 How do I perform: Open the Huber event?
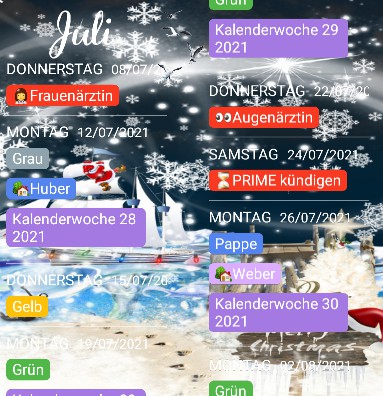(x=41, y=189)
